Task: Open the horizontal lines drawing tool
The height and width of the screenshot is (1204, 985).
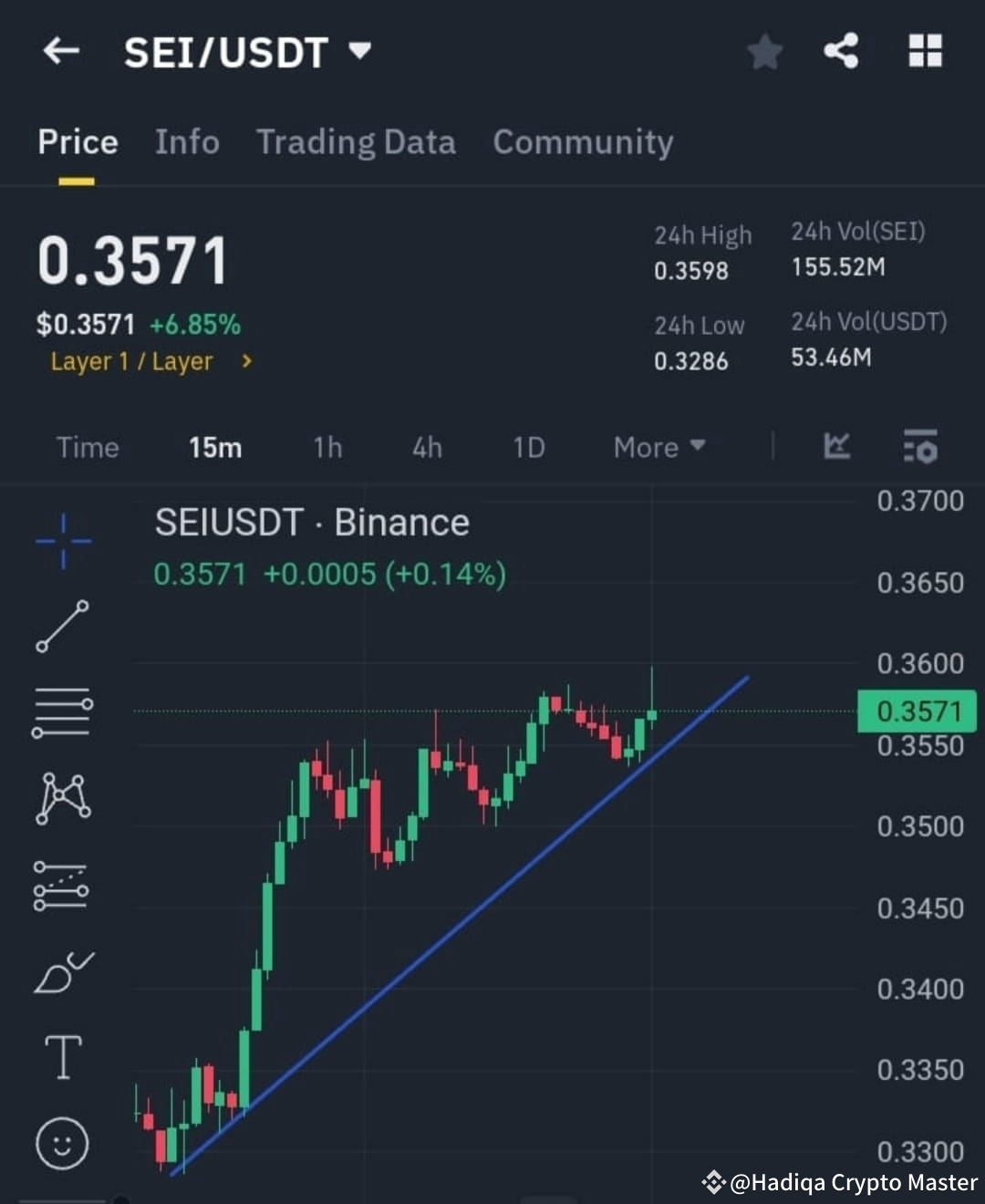Action: (62, 711)
